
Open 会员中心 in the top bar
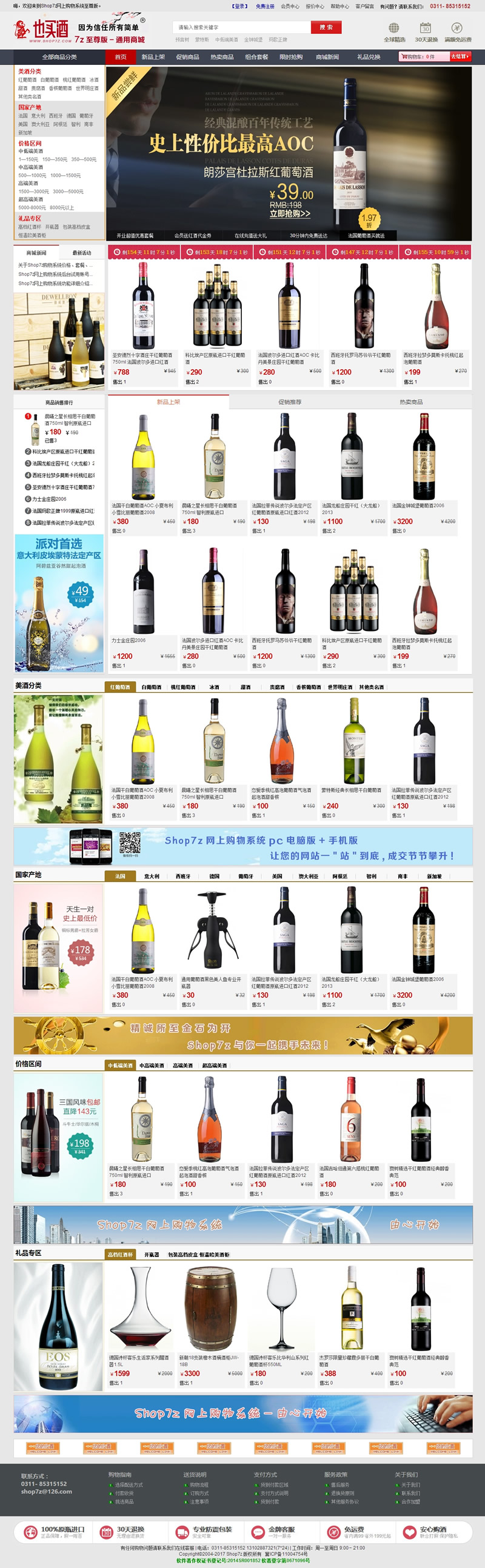point(290,6)
